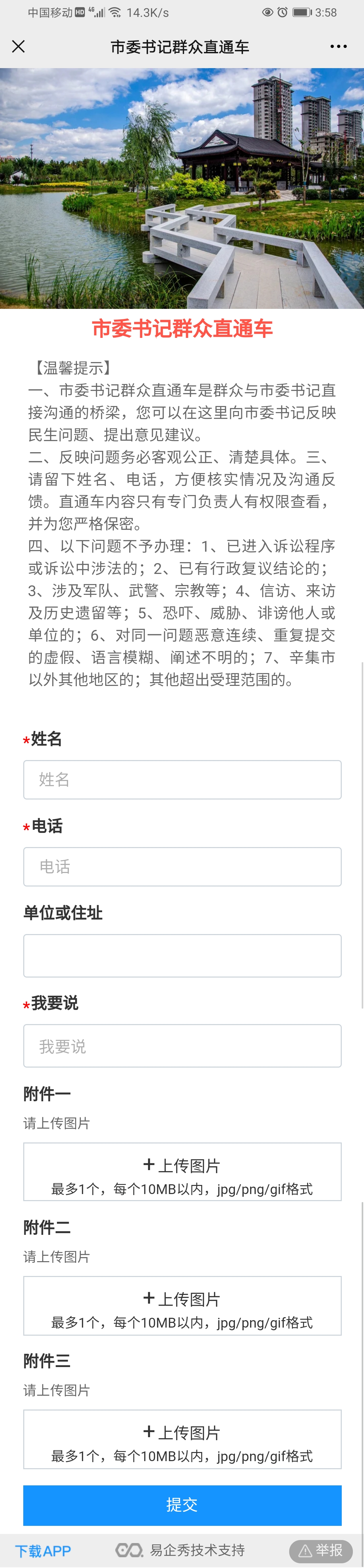The height and width of the screenshot is (1568, 364).
Task: Submit the form with 提交
Action: tap(182, 1505)
